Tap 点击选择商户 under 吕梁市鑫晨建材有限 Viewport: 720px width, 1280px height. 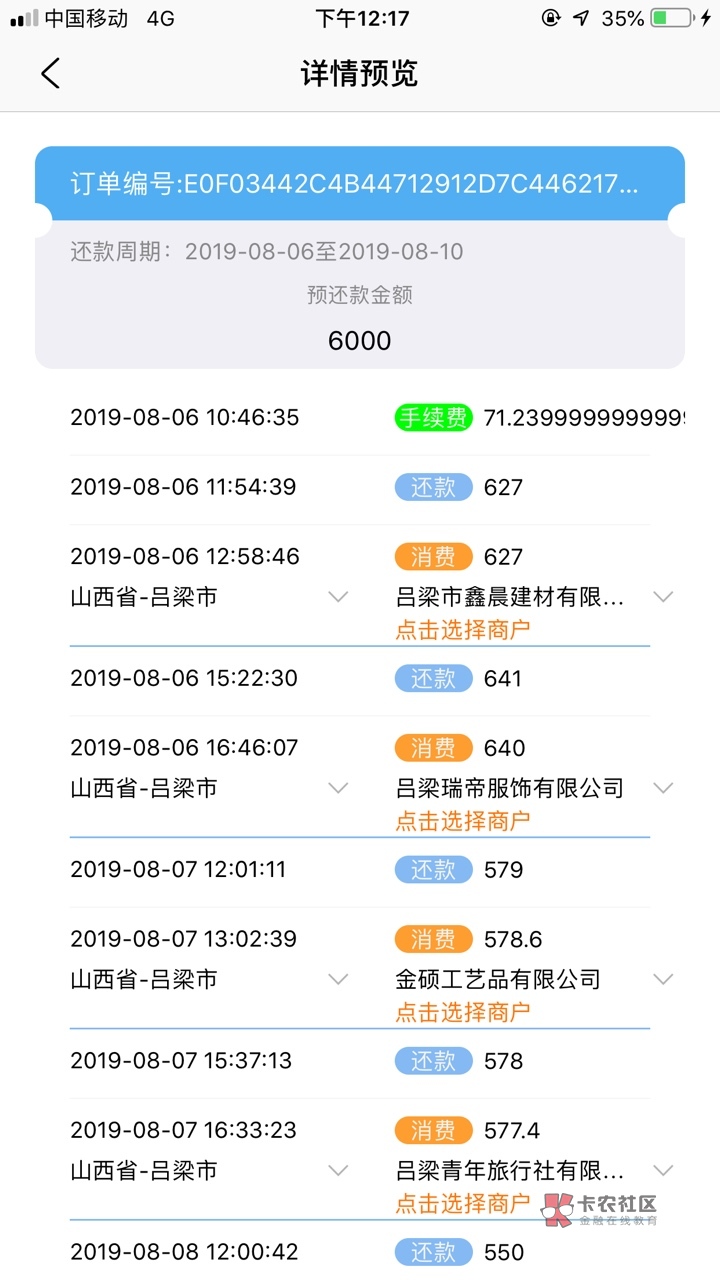pos(462,630)
